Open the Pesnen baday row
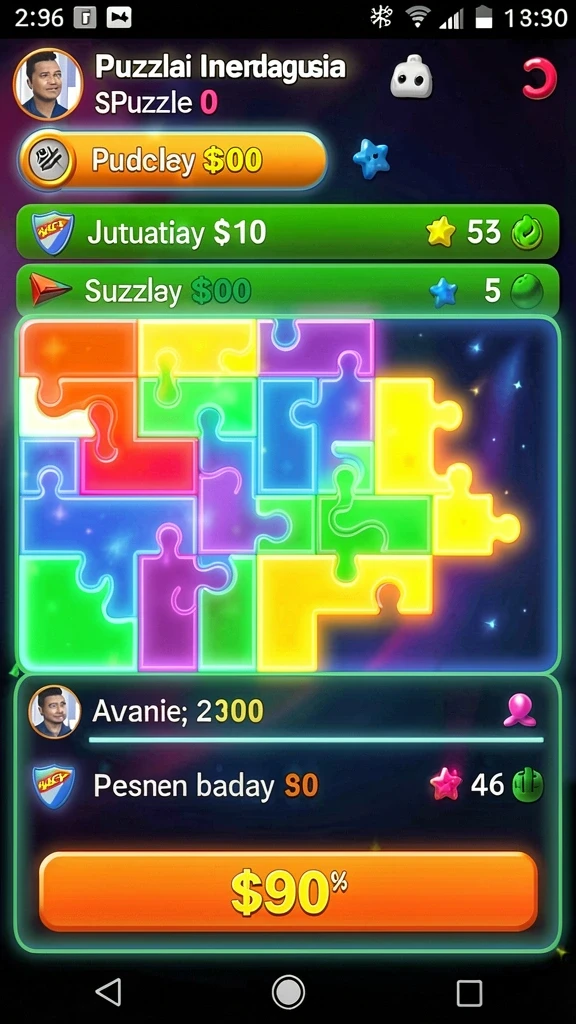 [287, 784]
